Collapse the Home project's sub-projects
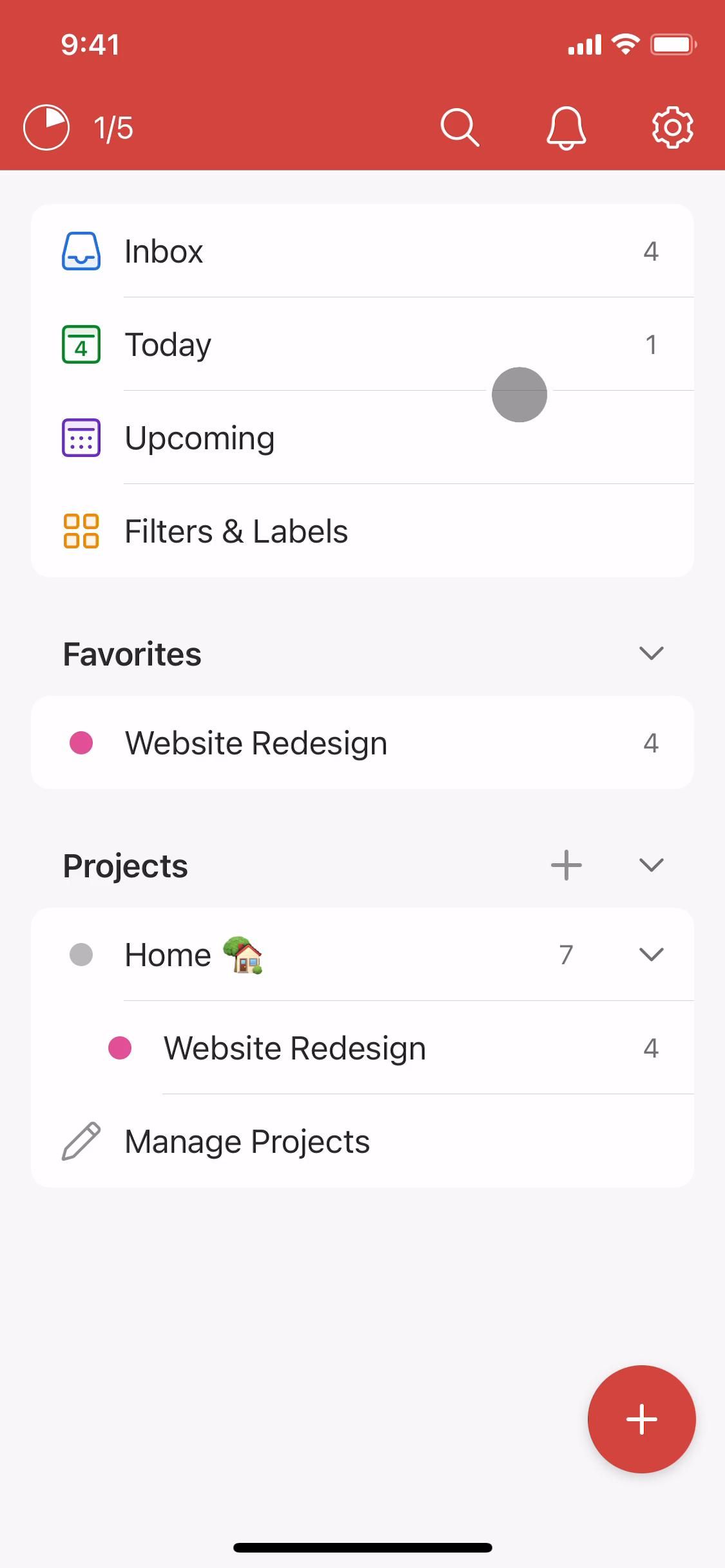Image resolution: width=725 pixels, height=1568 pixels. (651, 955)
